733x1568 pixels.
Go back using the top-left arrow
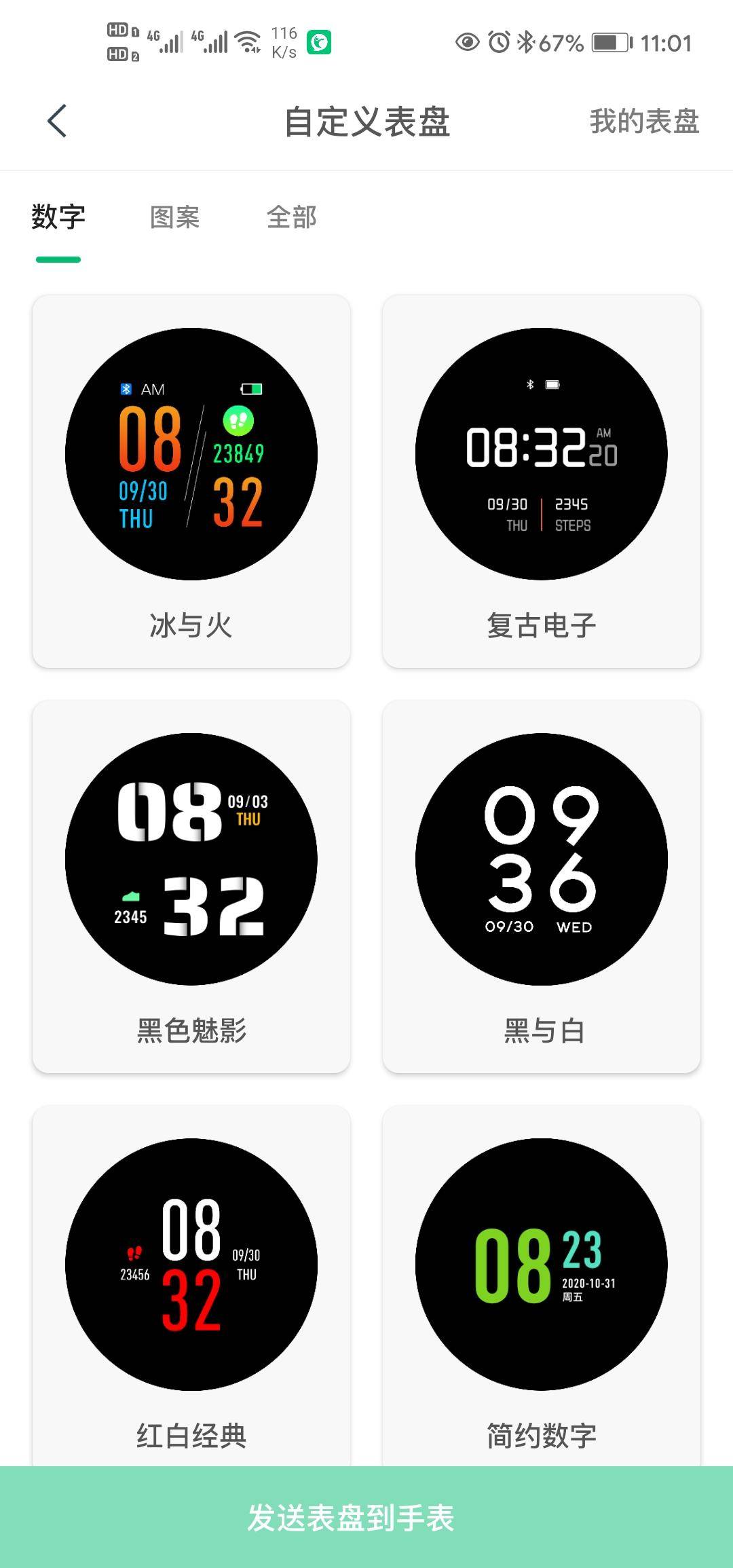click(57, 122)
